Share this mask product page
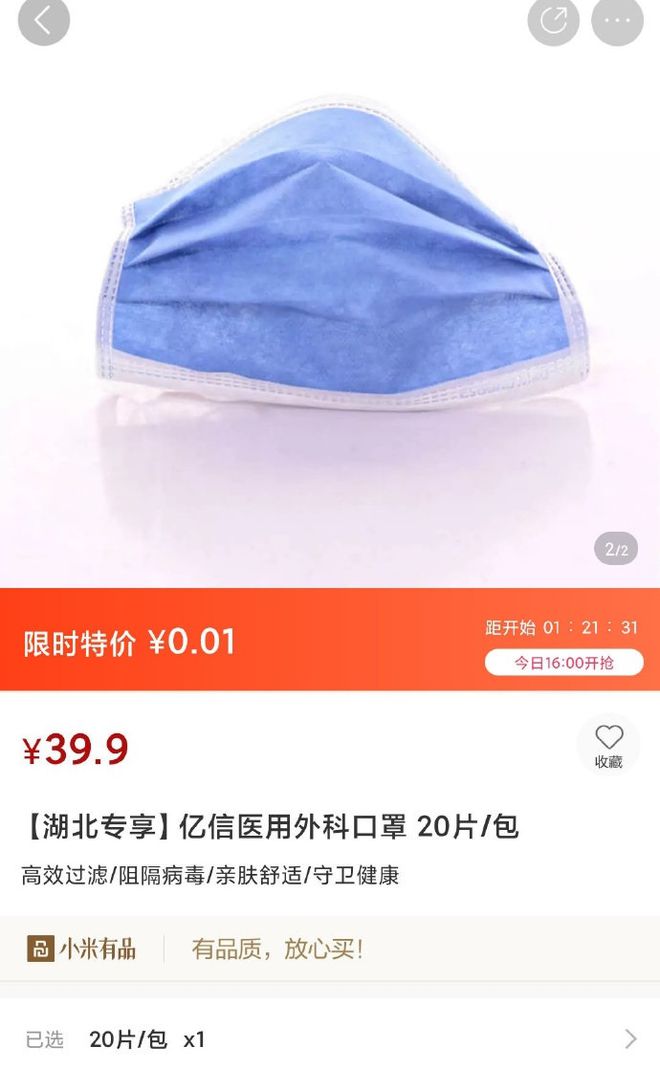660x1069 pixels. click(553, 20)
